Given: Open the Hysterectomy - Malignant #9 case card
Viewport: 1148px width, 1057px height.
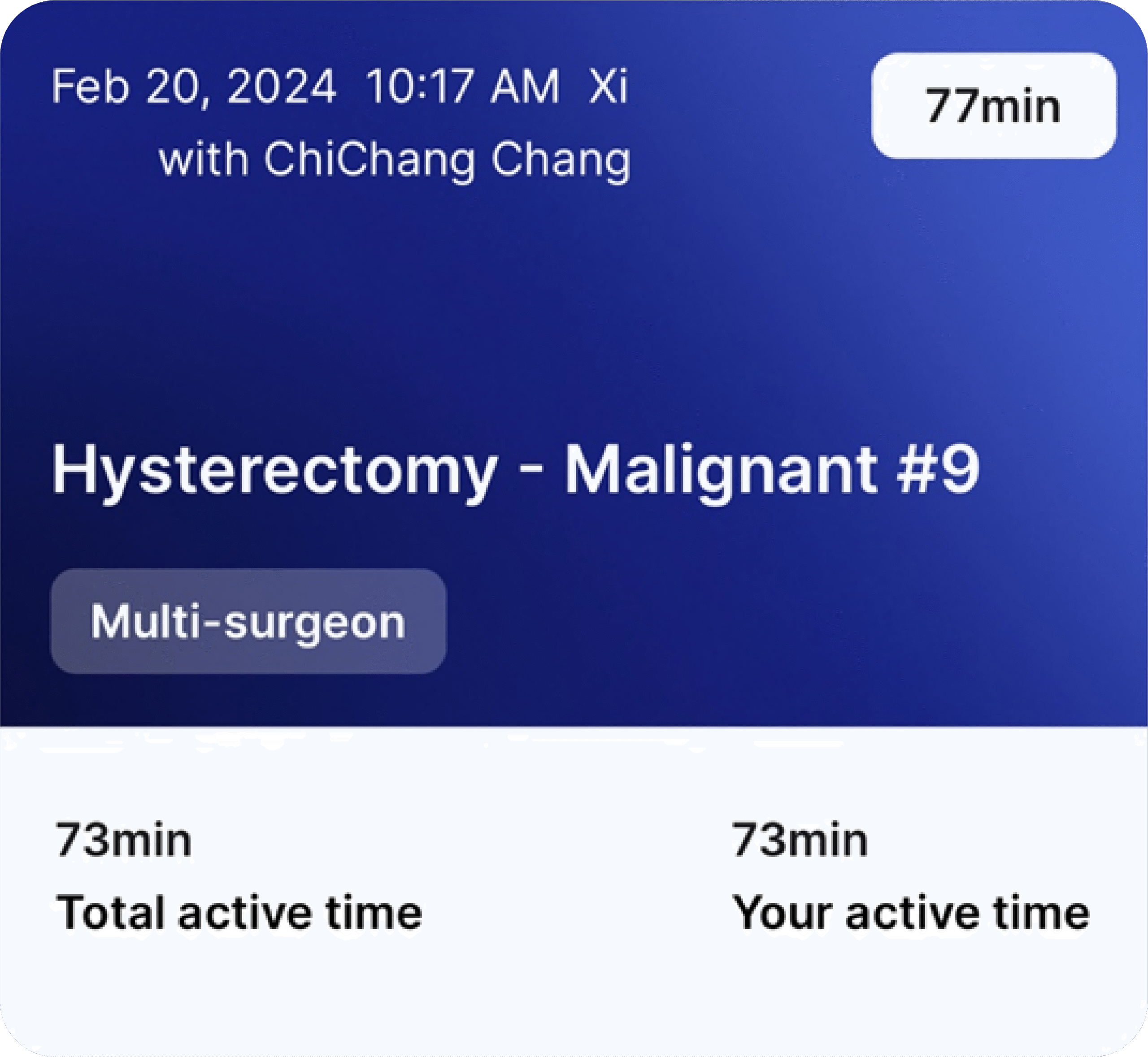Looking at the screenshot, I should pyautogui.click(x=515, y=470).
